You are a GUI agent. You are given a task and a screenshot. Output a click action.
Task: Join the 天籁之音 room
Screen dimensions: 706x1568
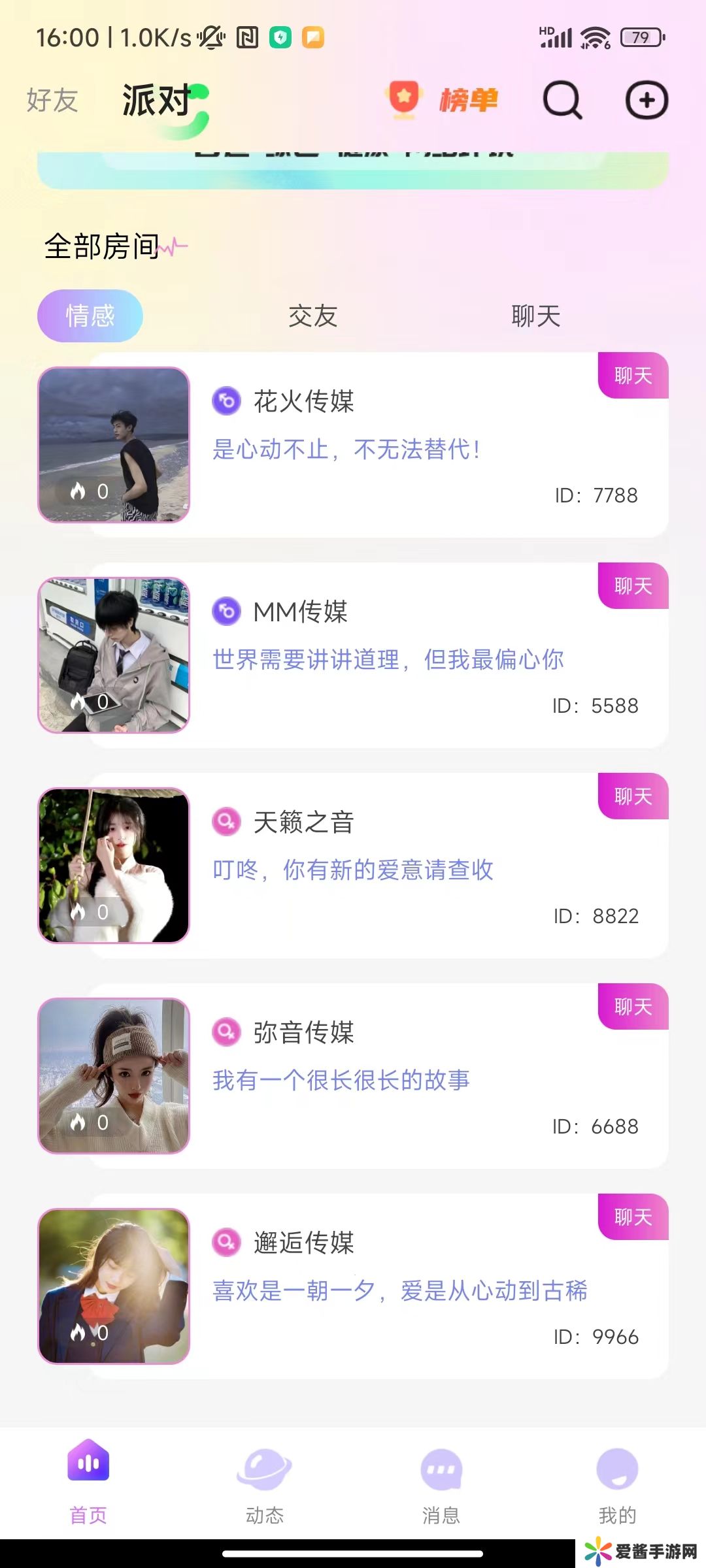click(379, 866)
